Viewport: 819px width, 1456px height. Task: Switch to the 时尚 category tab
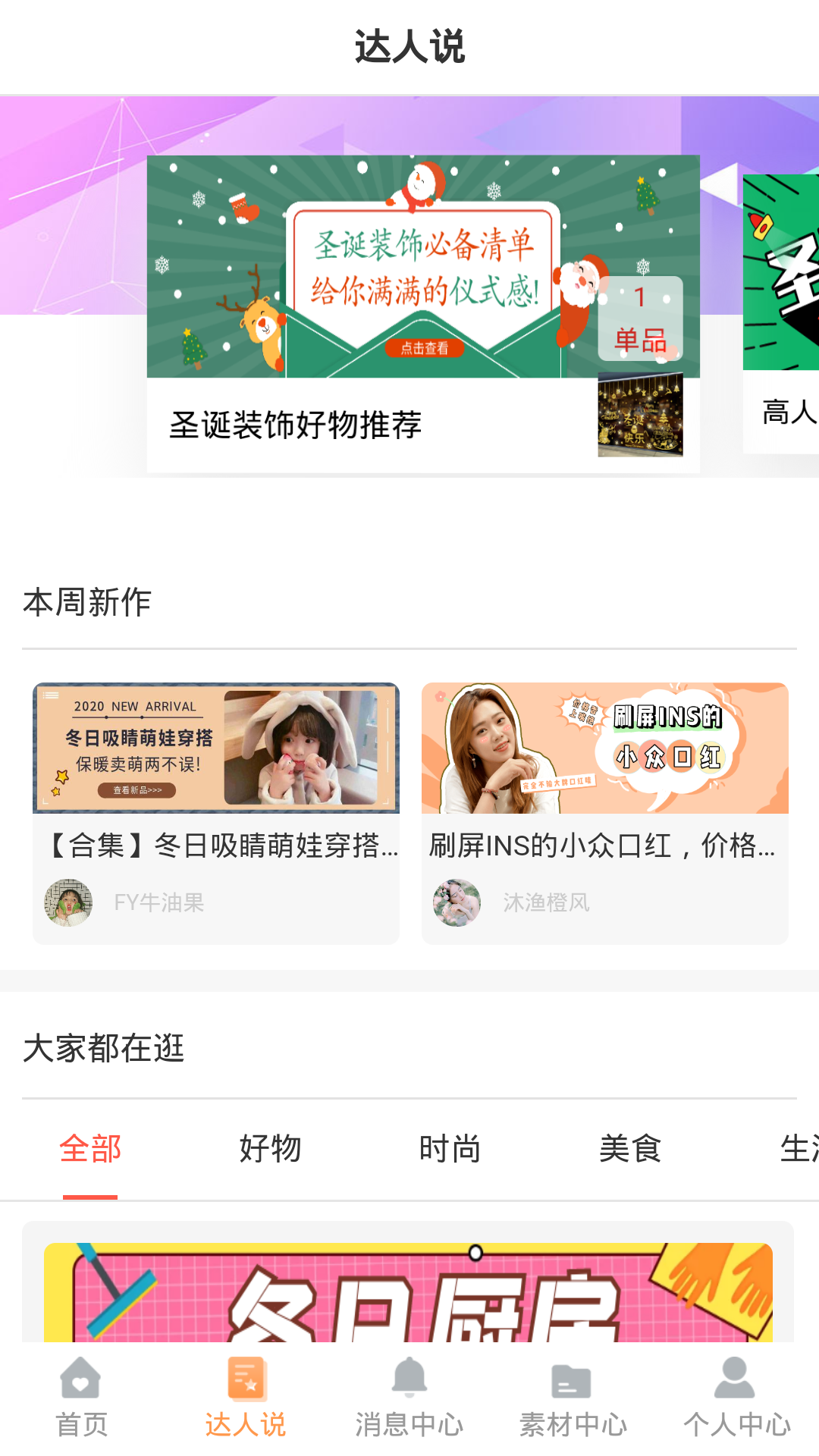tap(450, 1149)
